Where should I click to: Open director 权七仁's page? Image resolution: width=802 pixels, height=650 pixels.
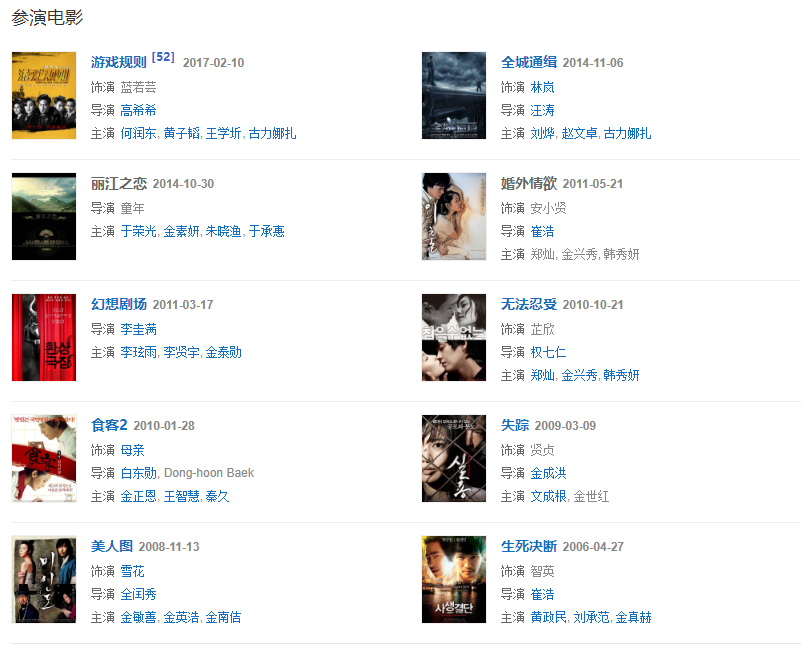pyautogui.click(x=548, y=352)
